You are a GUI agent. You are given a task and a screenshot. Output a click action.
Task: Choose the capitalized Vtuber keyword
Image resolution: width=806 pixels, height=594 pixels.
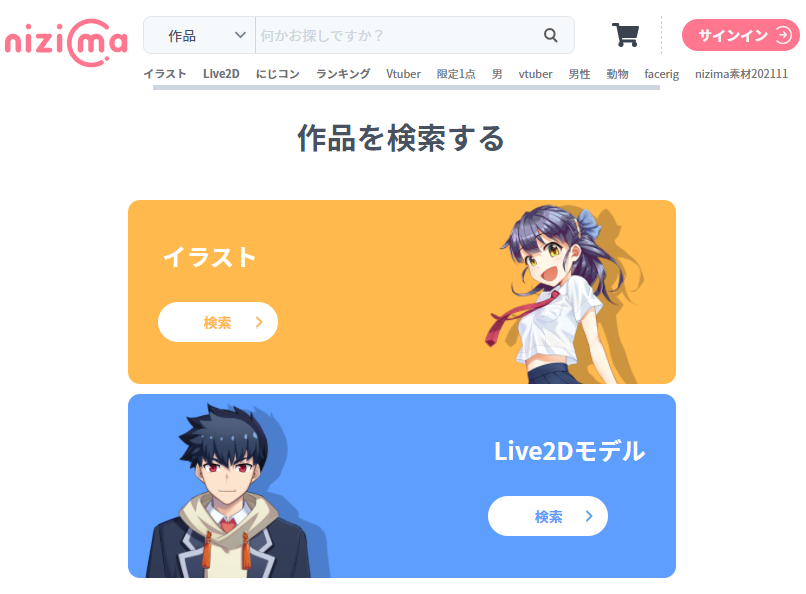(403, 74)
